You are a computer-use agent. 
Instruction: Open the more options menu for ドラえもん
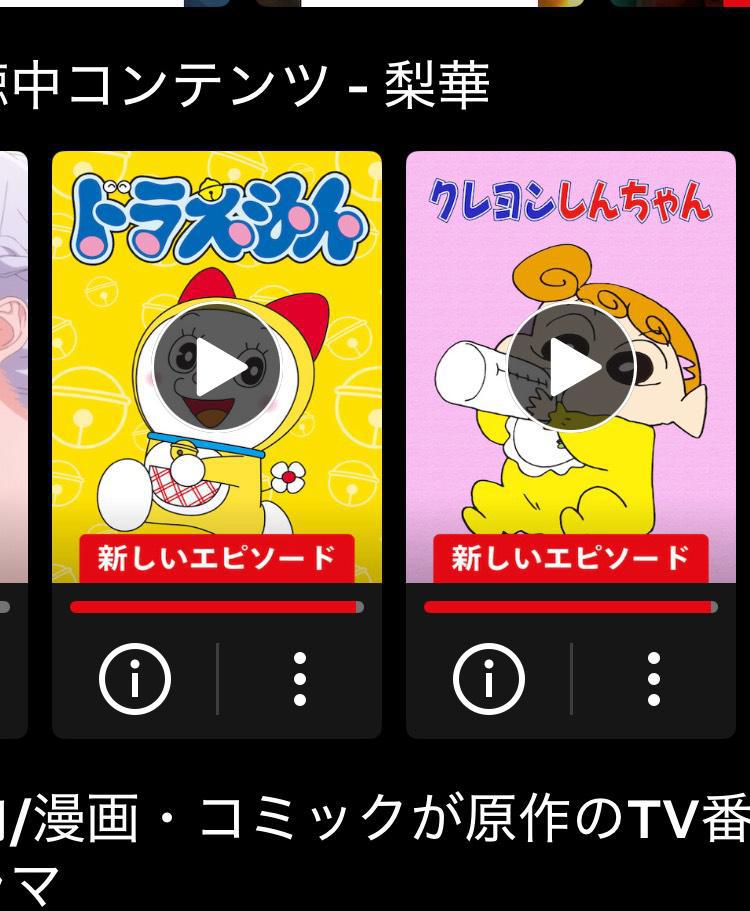299,679
